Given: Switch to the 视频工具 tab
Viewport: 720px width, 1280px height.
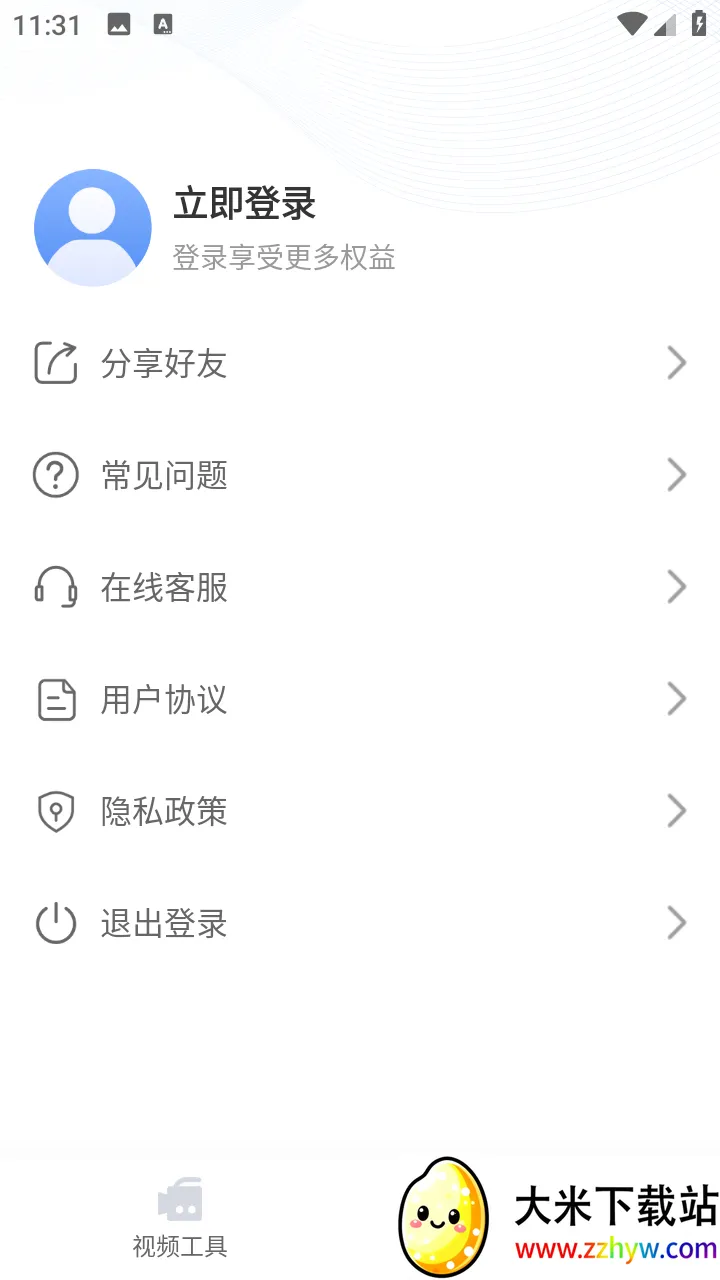Looking at the screenshot, I should pyautogui.click(x=180, y=1217).
